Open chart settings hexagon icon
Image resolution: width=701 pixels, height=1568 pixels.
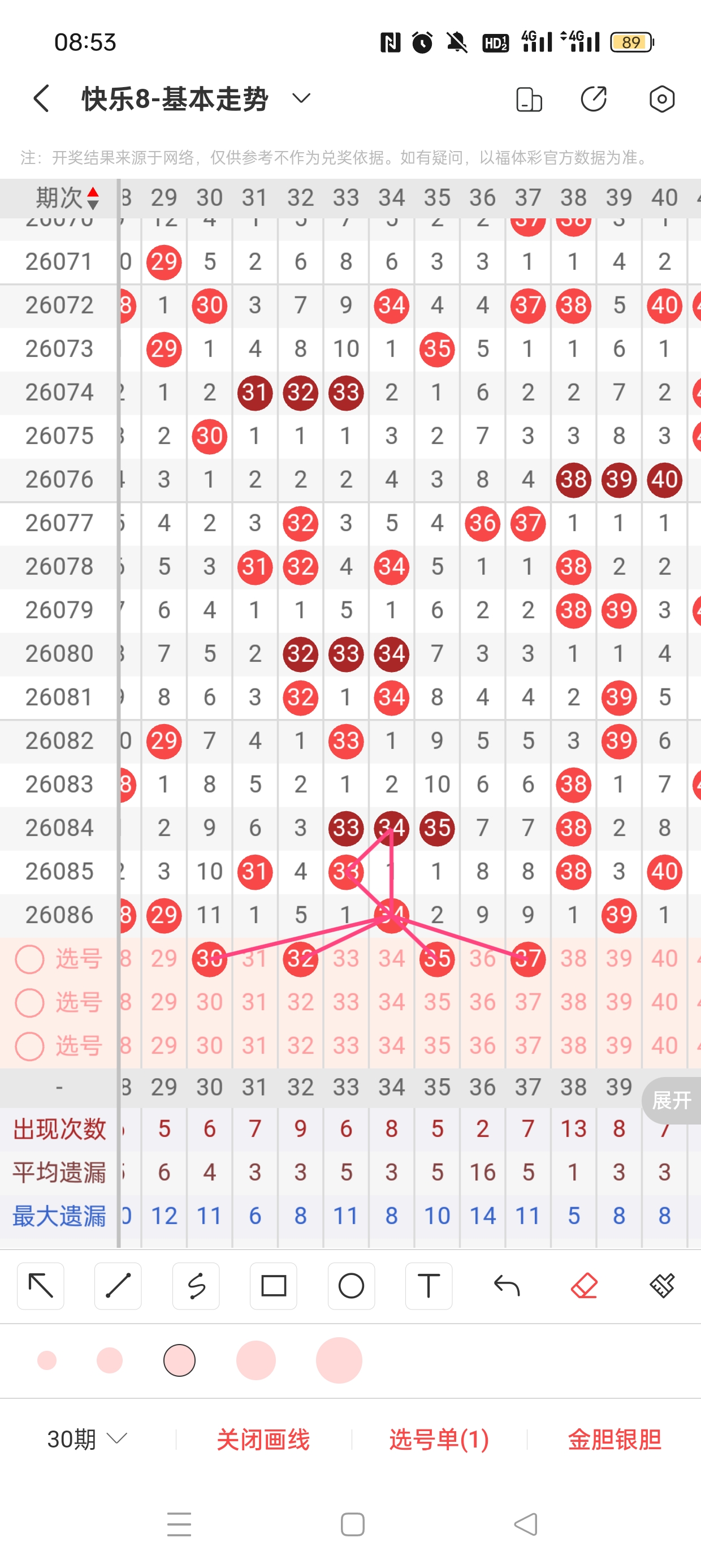(x=661, y=99)
